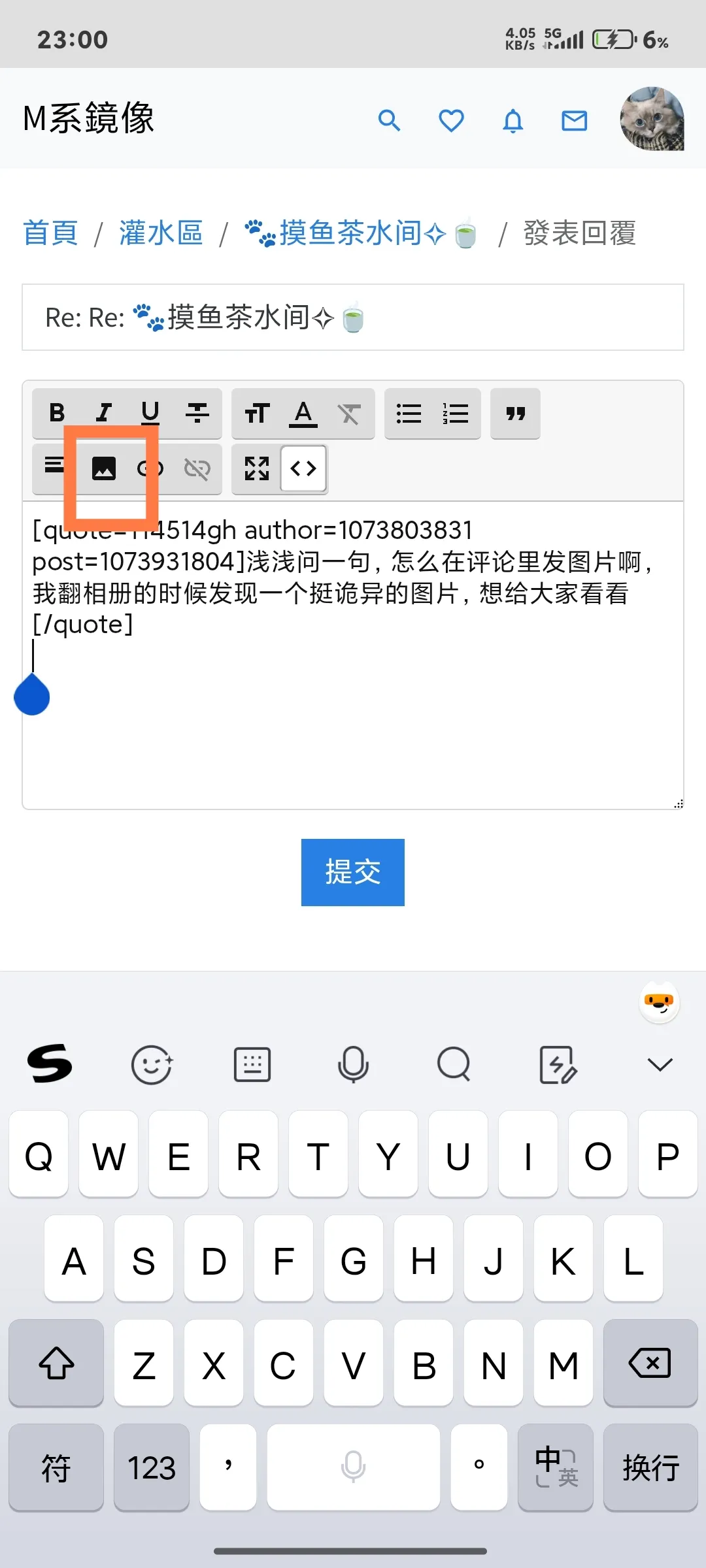The height and width of the screenshot is (1568, 706).
Task: Hit the keyboard backspace key
Action: coord(650,1363)
